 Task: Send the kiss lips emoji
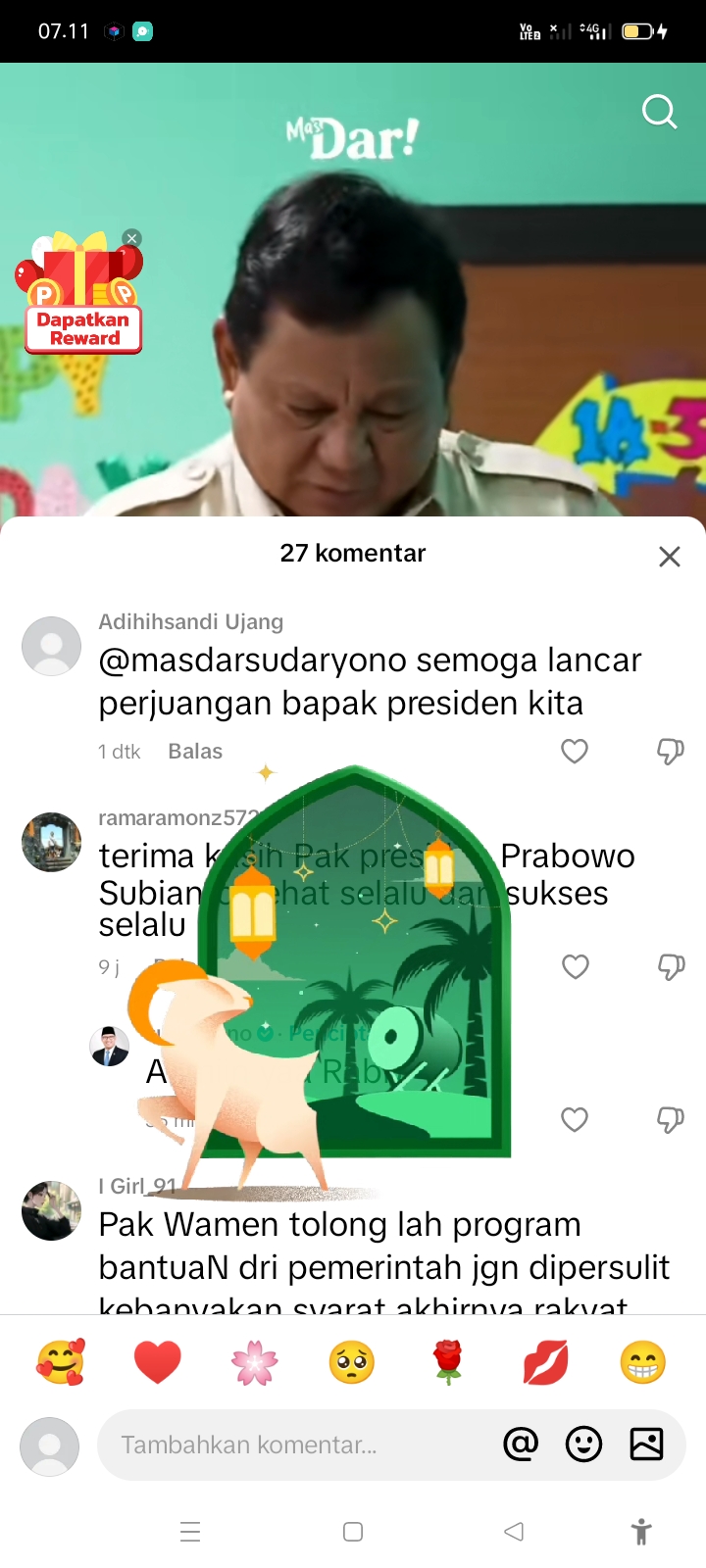[x=545, y=1362]
